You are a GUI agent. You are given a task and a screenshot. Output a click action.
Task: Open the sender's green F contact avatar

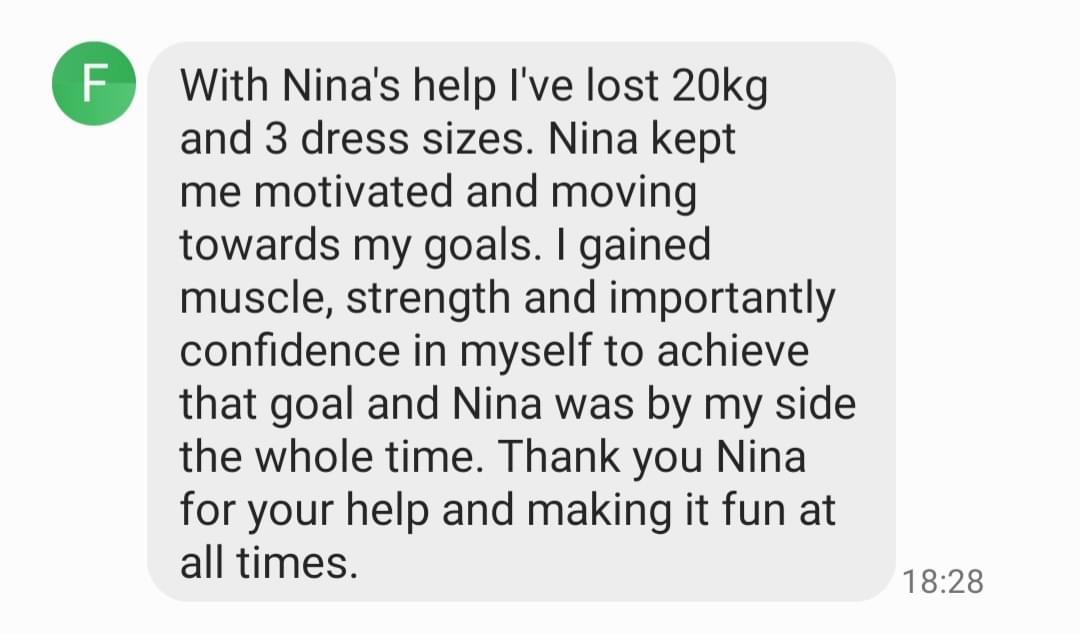[x=93, y=84]
